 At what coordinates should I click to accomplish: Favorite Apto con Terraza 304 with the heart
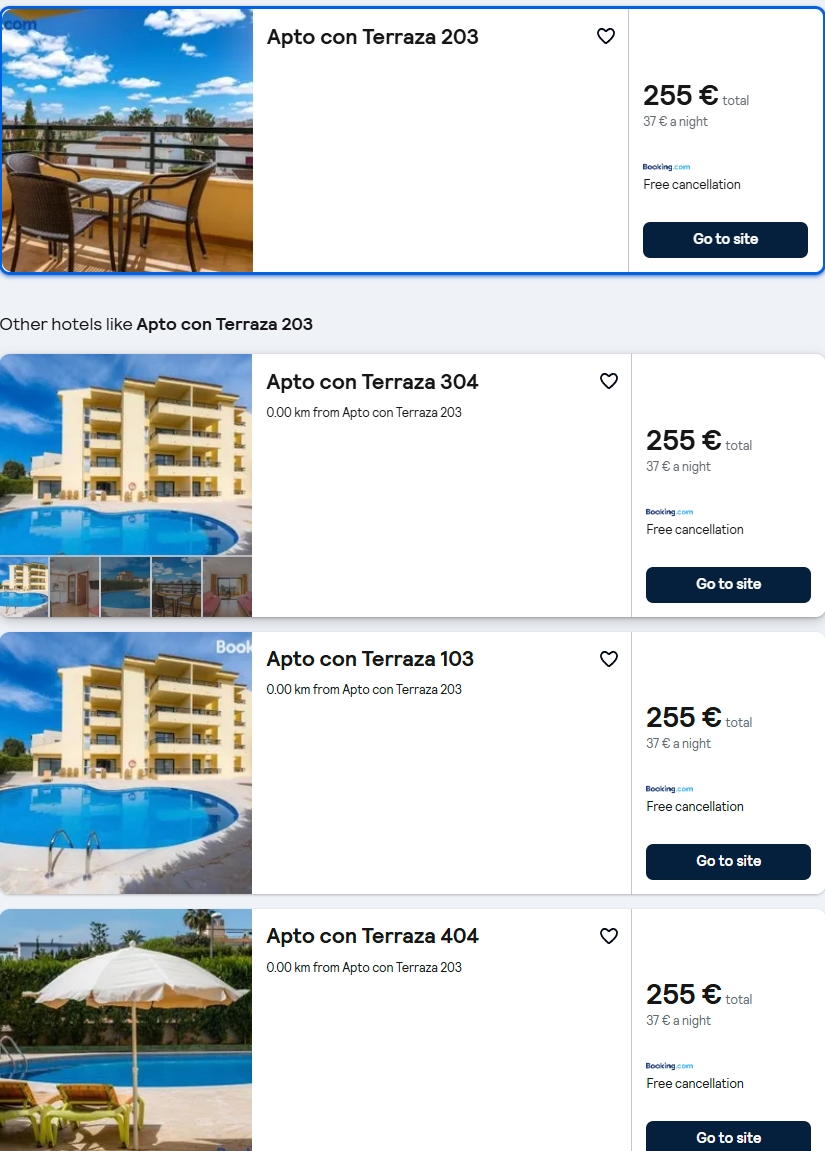pyautogui.click(x=609, y=381)
